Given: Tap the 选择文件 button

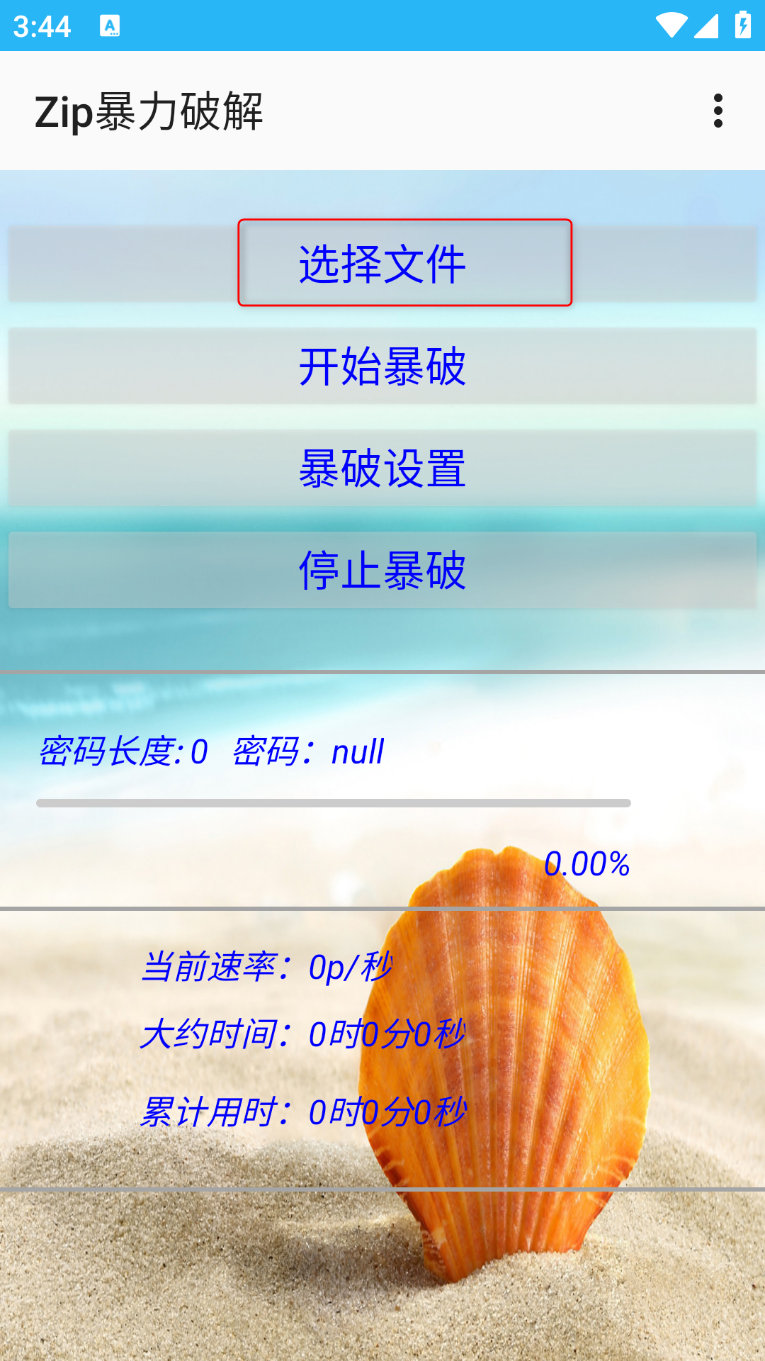Looking at the screenshot, I should click(383, 264).
